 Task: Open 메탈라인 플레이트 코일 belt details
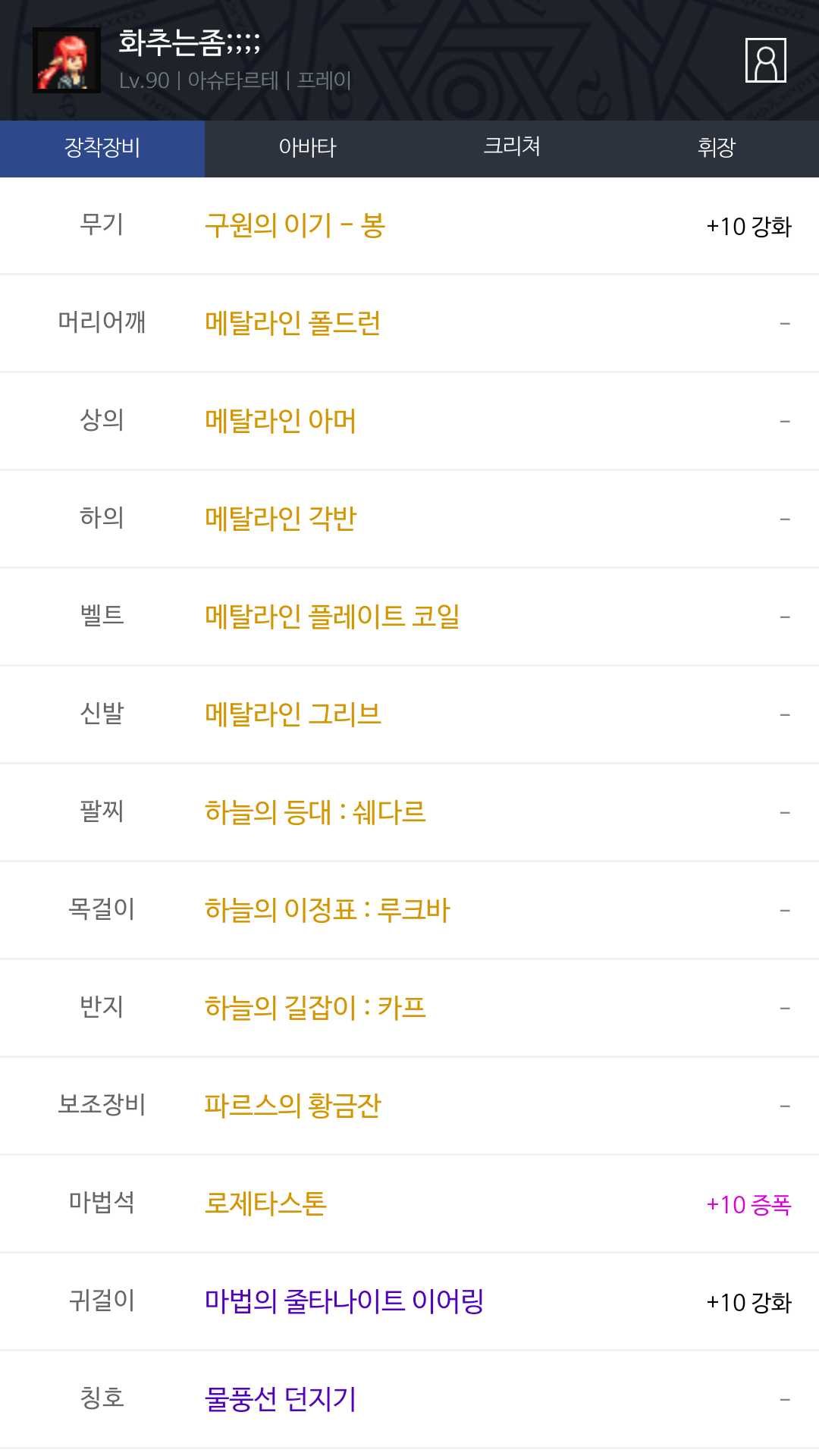point(332,617)
